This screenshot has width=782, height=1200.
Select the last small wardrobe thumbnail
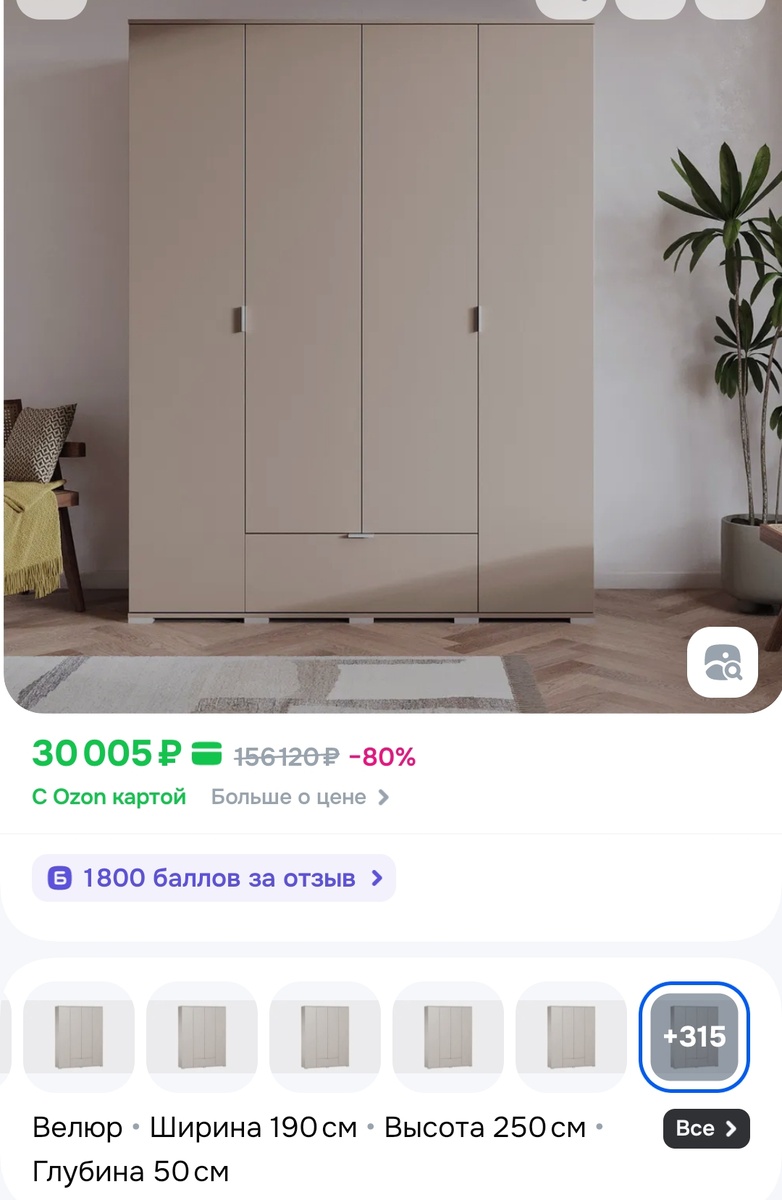tap(571, 1037)
